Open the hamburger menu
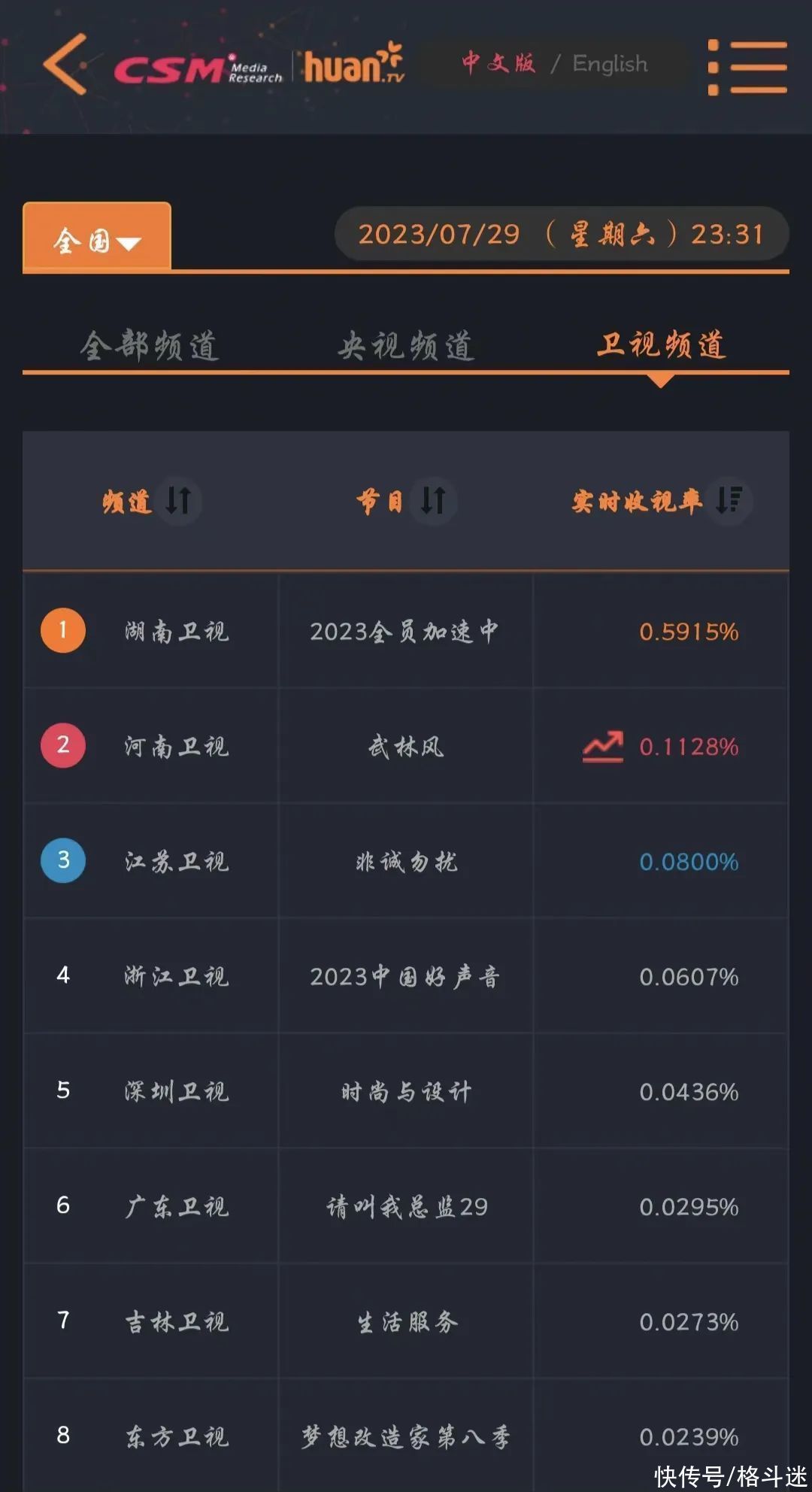 (x=747, y=68)
